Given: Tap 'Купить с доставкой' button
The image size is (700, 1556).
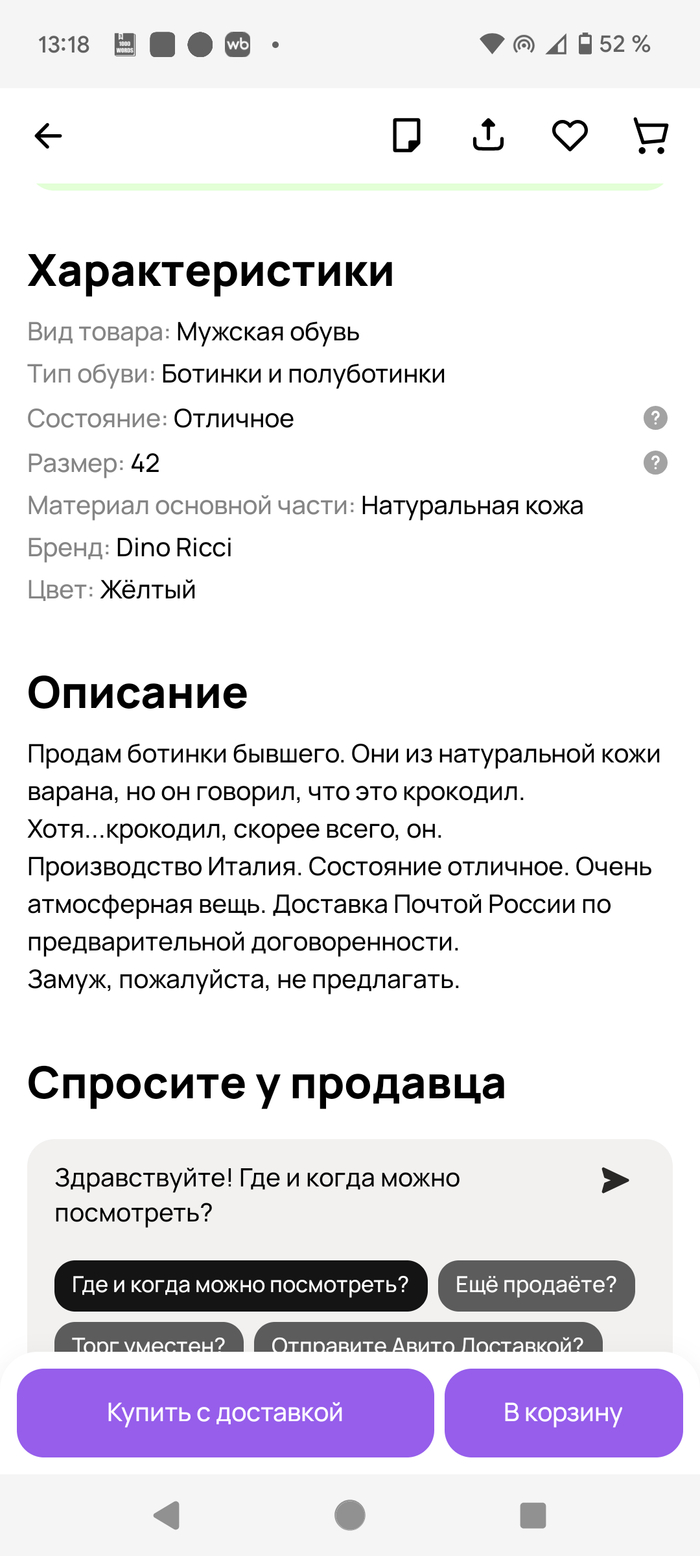Looking at the screenshot, I should (x=225, y=1412).
